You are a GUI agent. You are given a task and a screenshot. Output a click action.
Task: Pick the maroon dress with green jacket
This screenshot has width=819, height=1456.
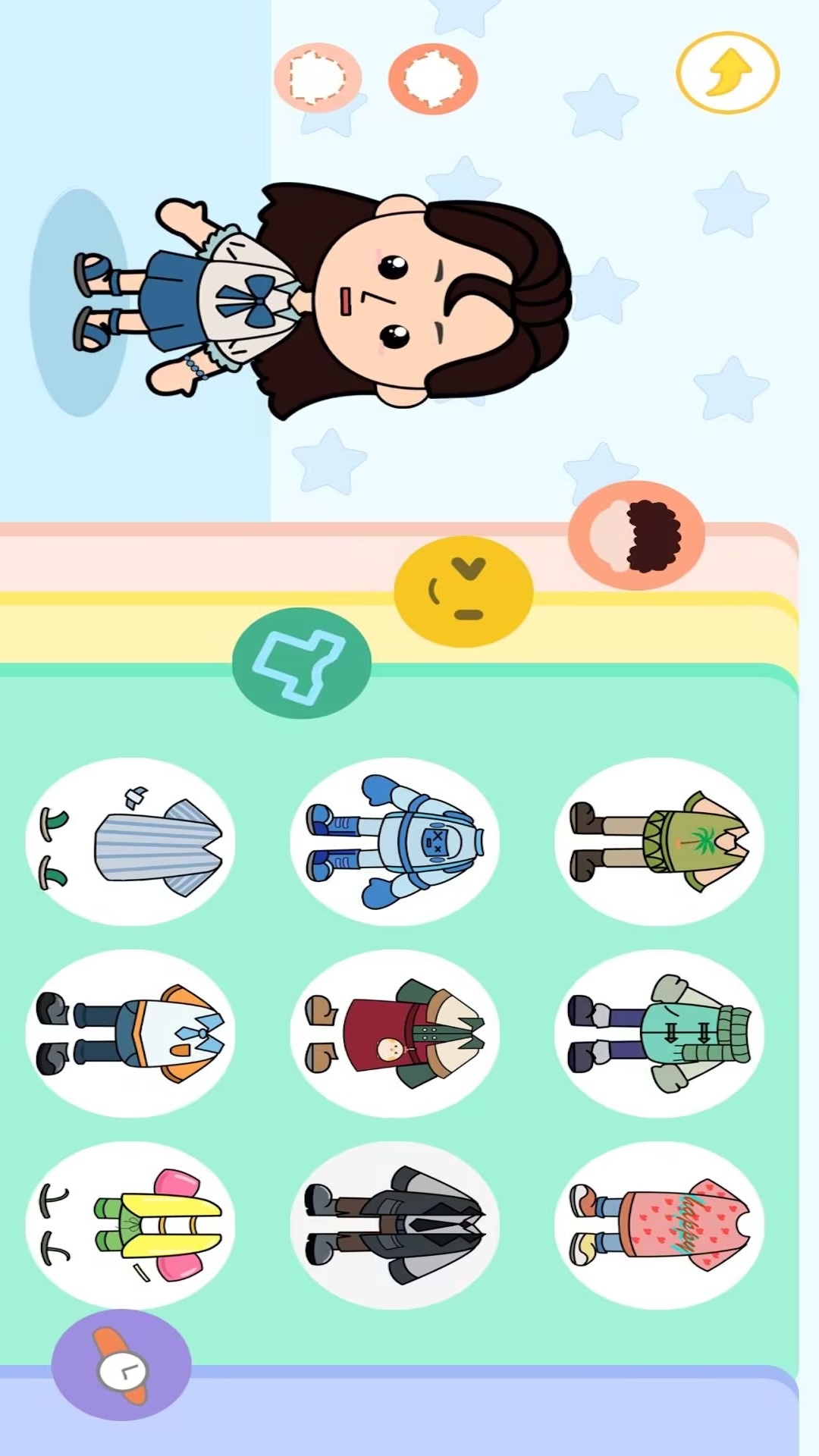click(394, 1033)
